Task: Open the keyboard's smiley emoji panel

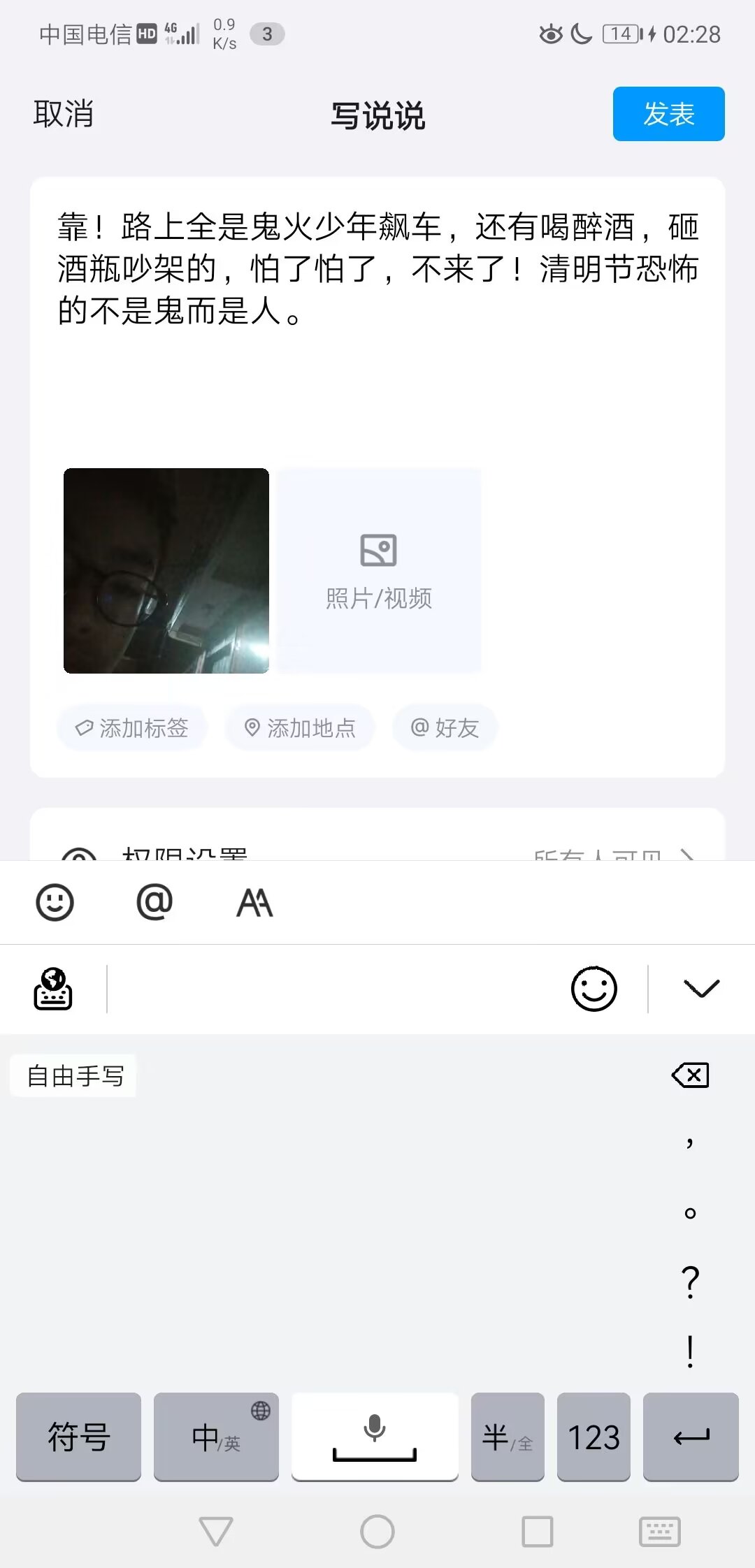Action: pyautogui.click(x=594, y=989)
